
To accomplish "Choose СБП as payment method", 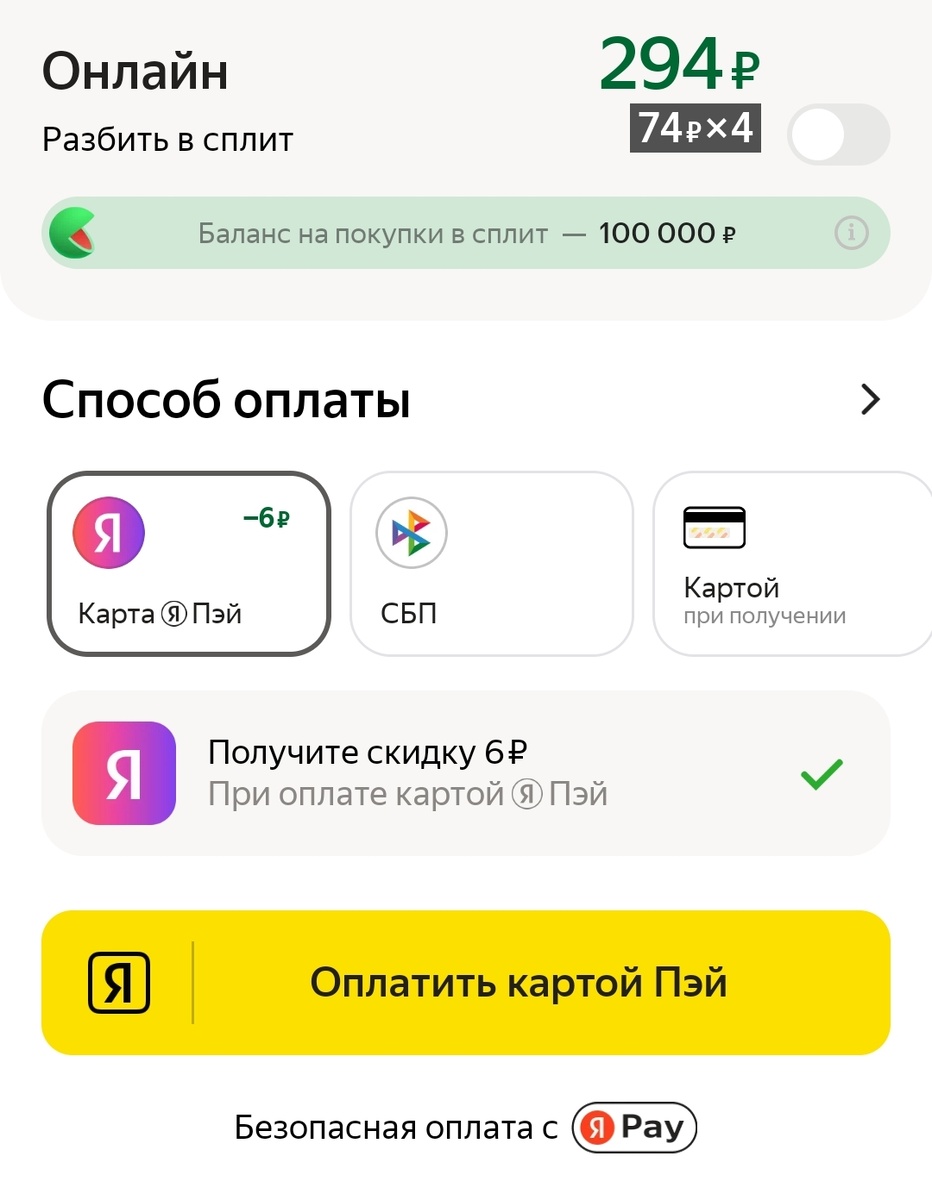I will coord(491,563).
